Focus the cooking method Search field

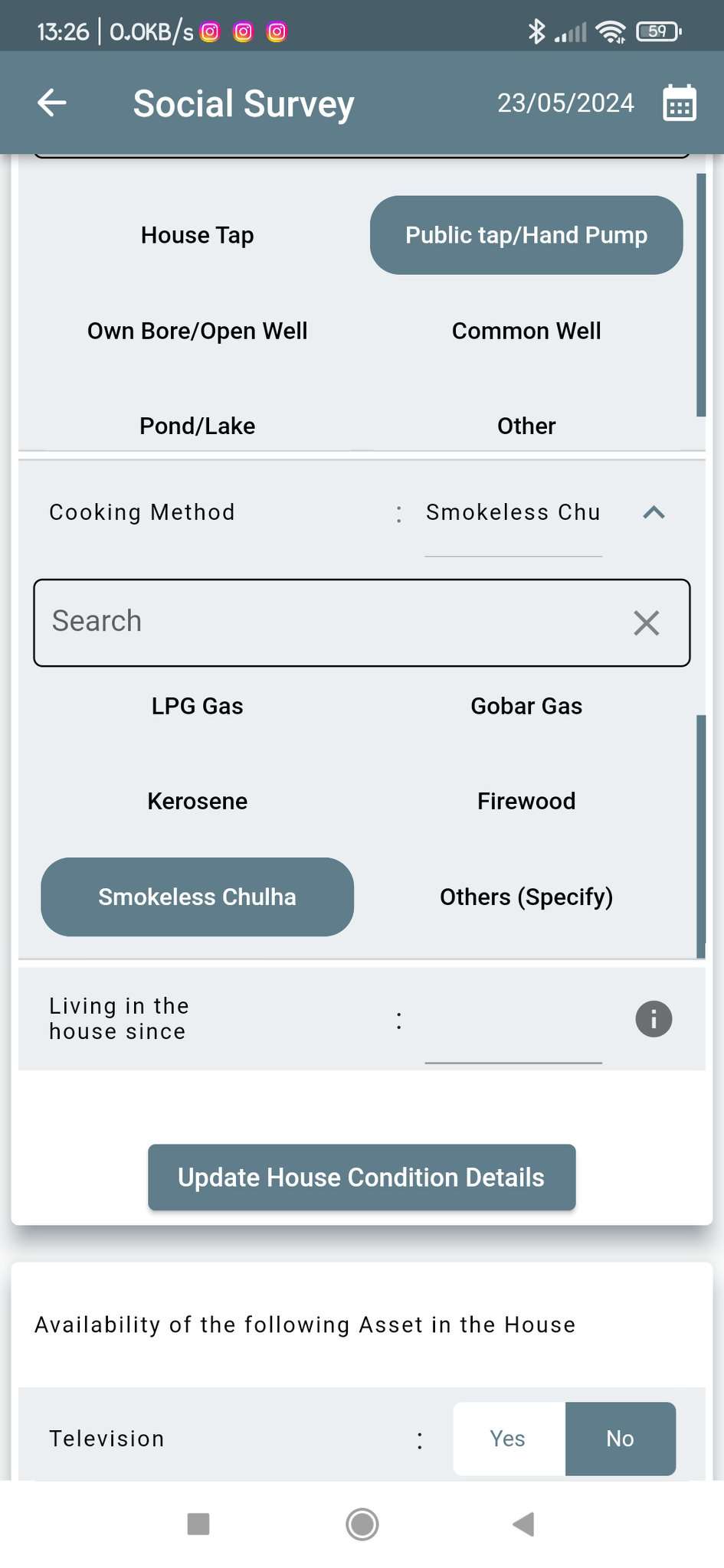click(x=329, y=622)
